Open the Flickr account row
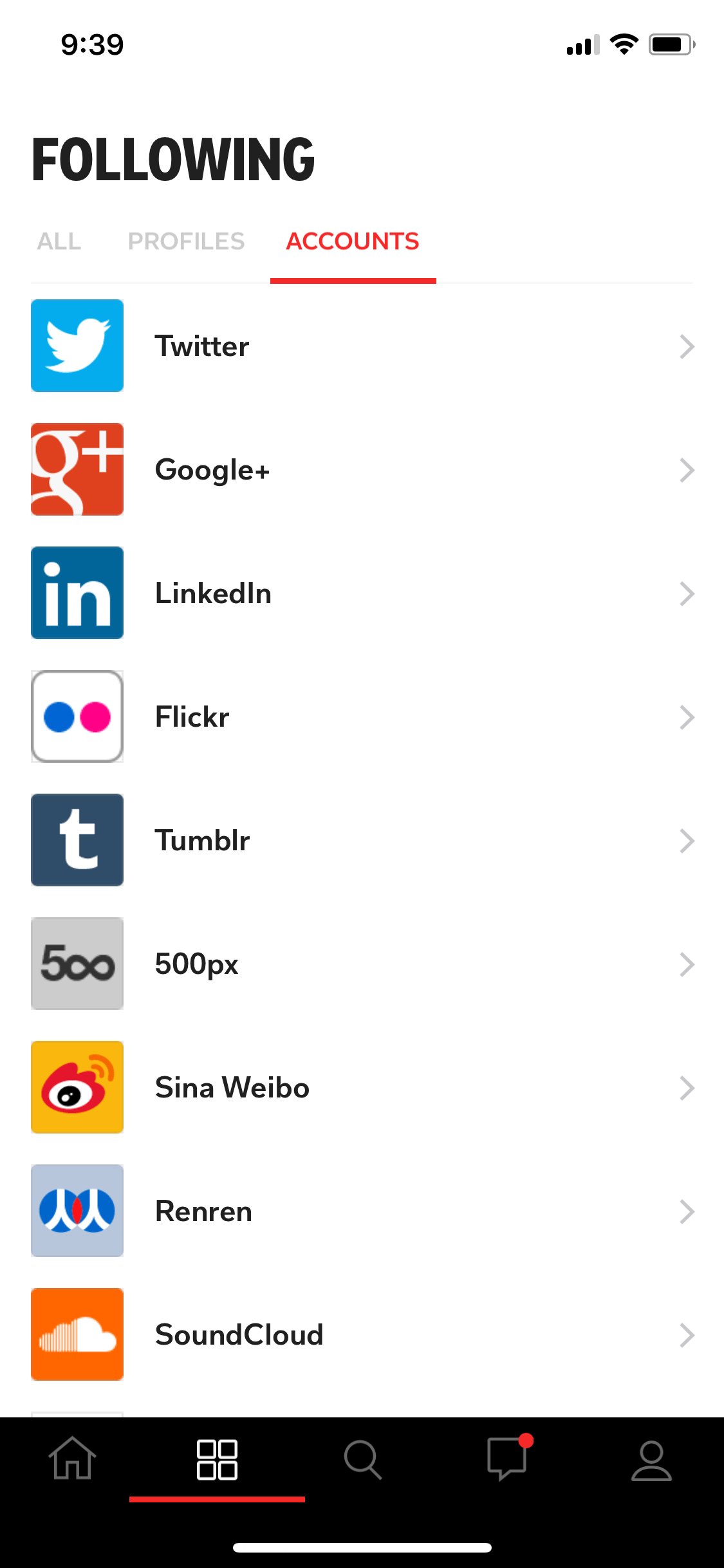 [362, 716]
